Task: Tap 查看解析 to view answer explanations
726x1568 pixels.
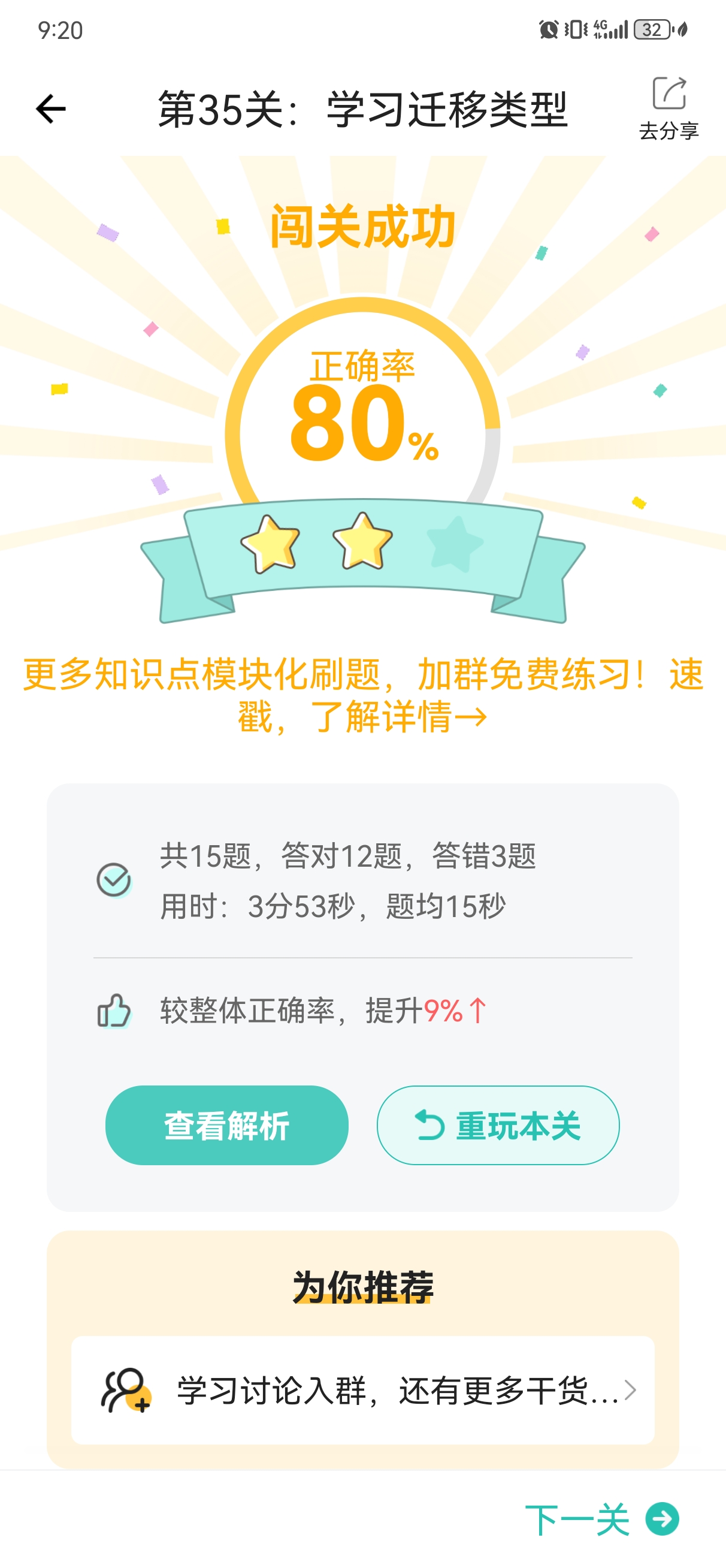Action: coord(226,1125)
